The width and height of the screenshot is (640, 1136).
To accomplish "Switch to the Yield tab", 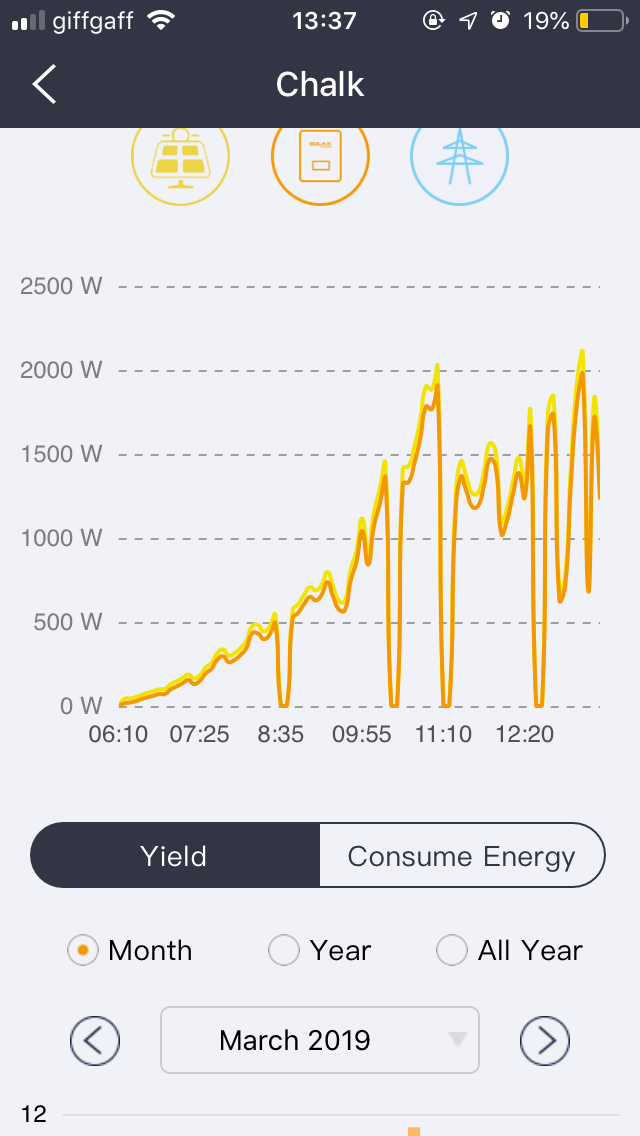I will pos(175,856).
